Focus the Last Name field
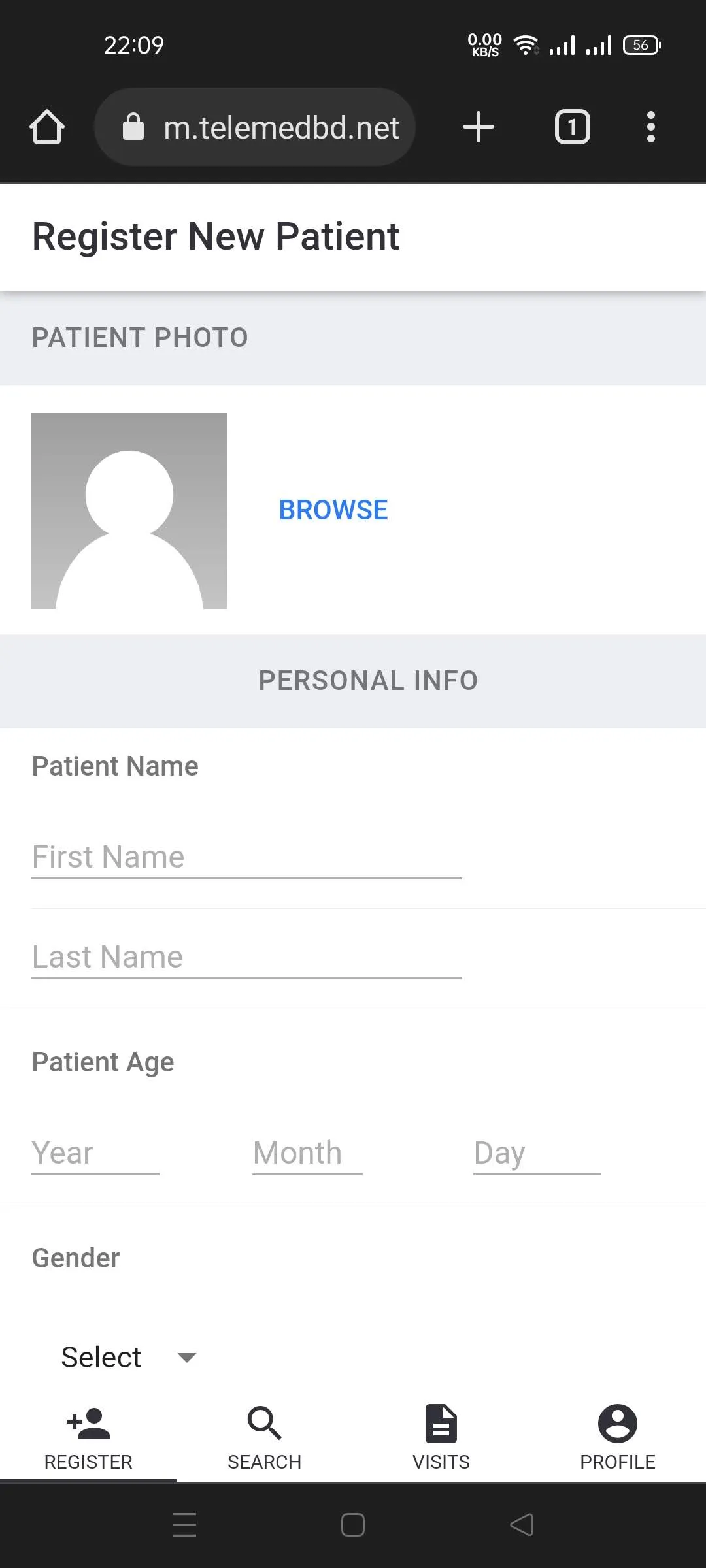This screenshot has height=1568, width=706. tap(246, 958)
